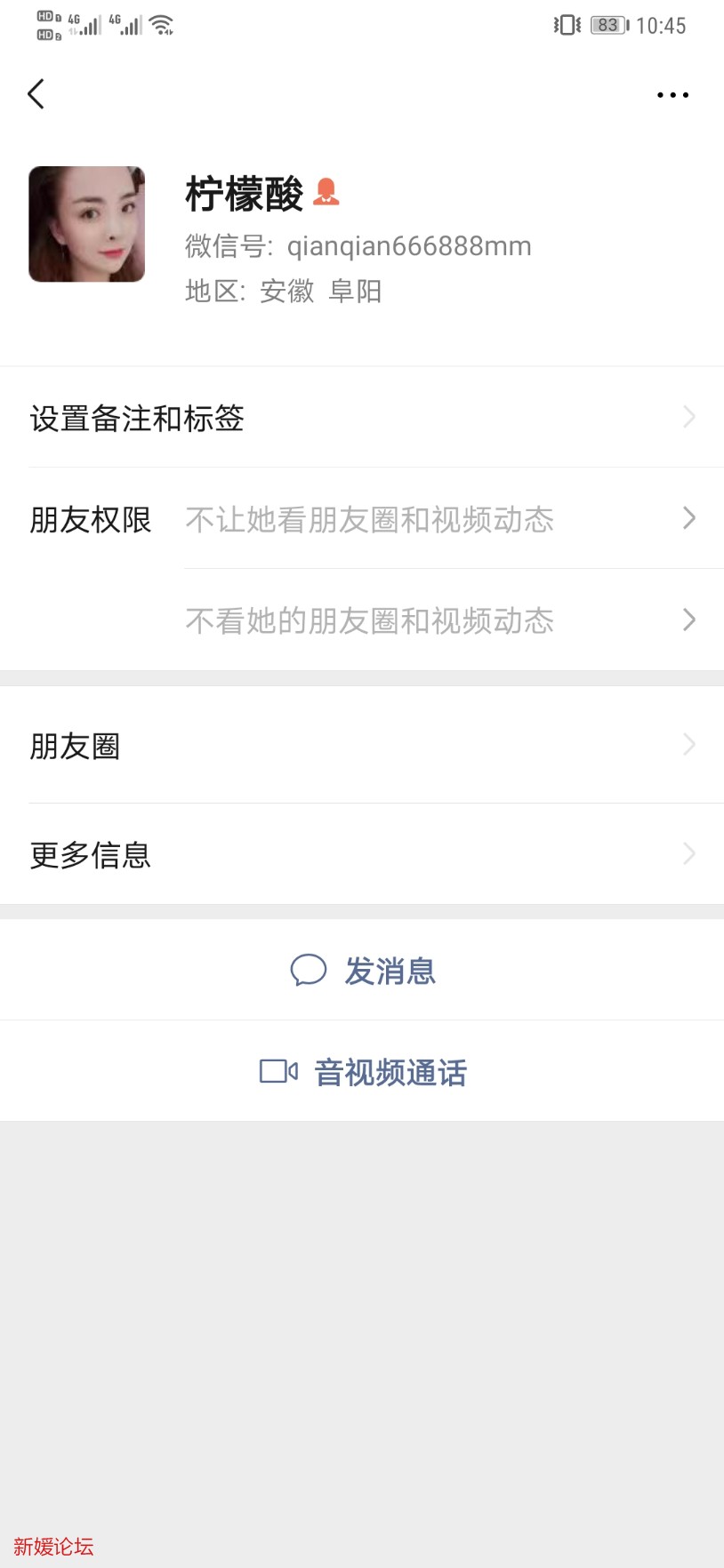Viewport: 724px width, 1568px height.
Task: Tap the Wi-Fi status icon
Action: pos(160,25)
